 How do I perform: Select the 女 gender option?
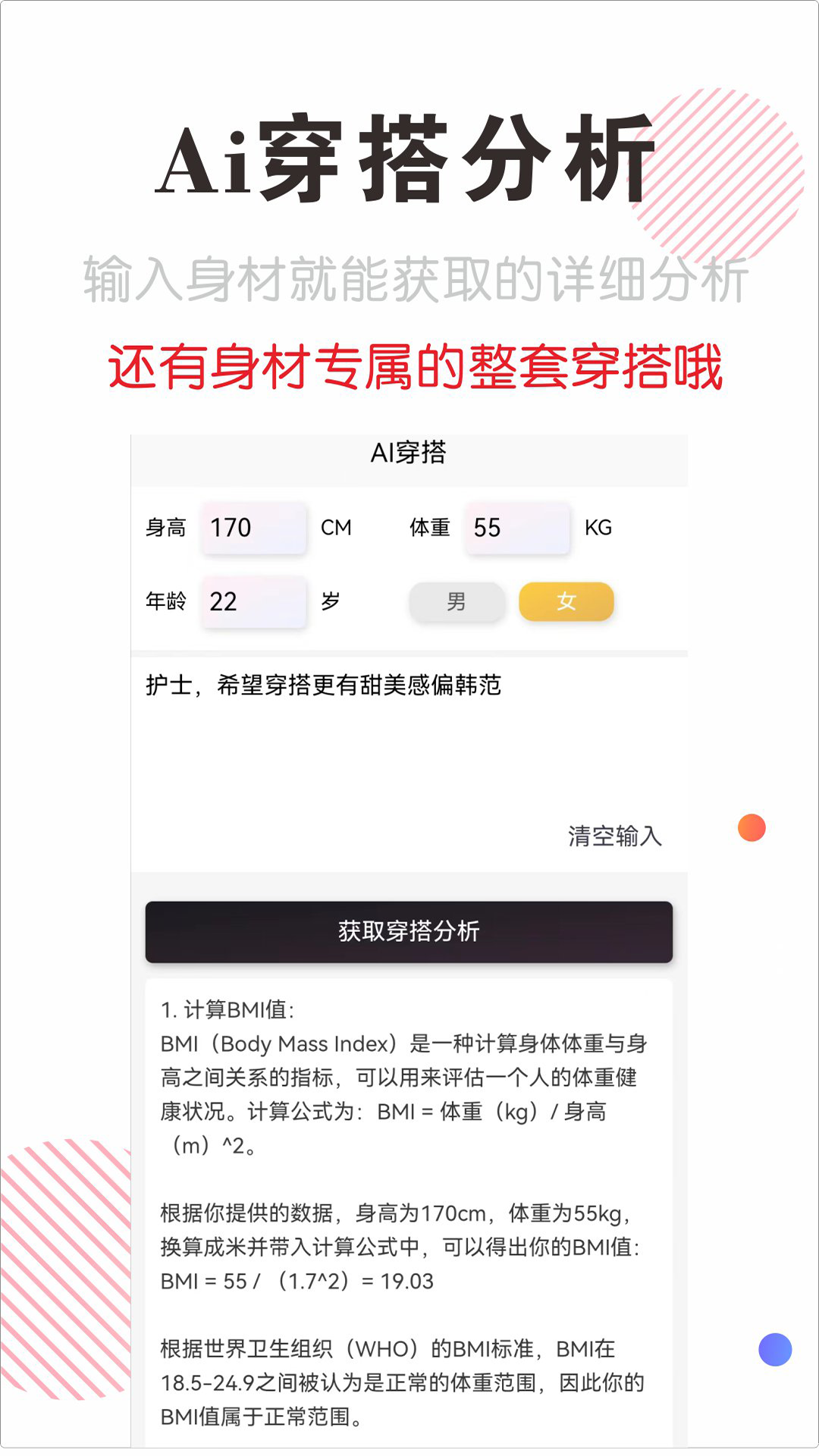(566, 601)
